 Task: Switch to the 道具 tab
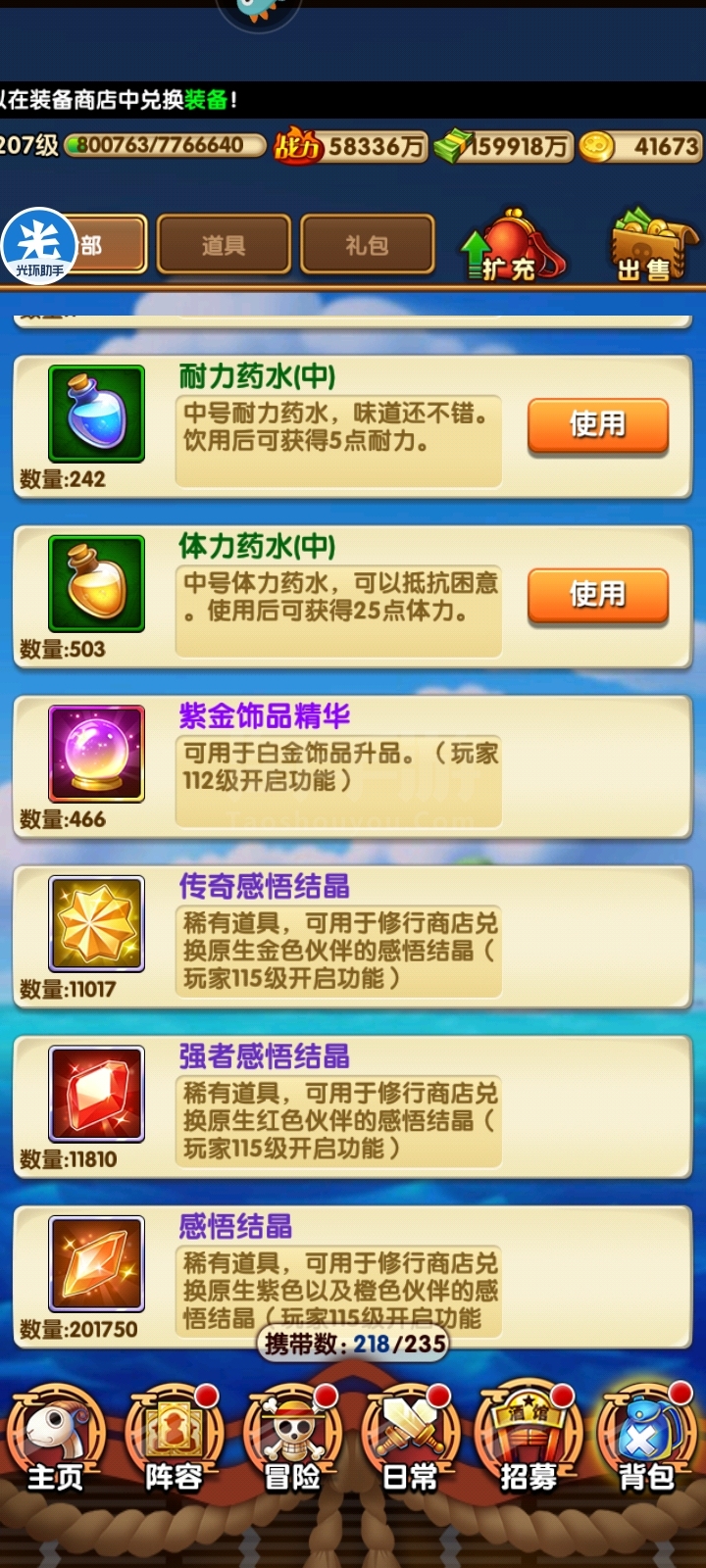click(224, 244)
